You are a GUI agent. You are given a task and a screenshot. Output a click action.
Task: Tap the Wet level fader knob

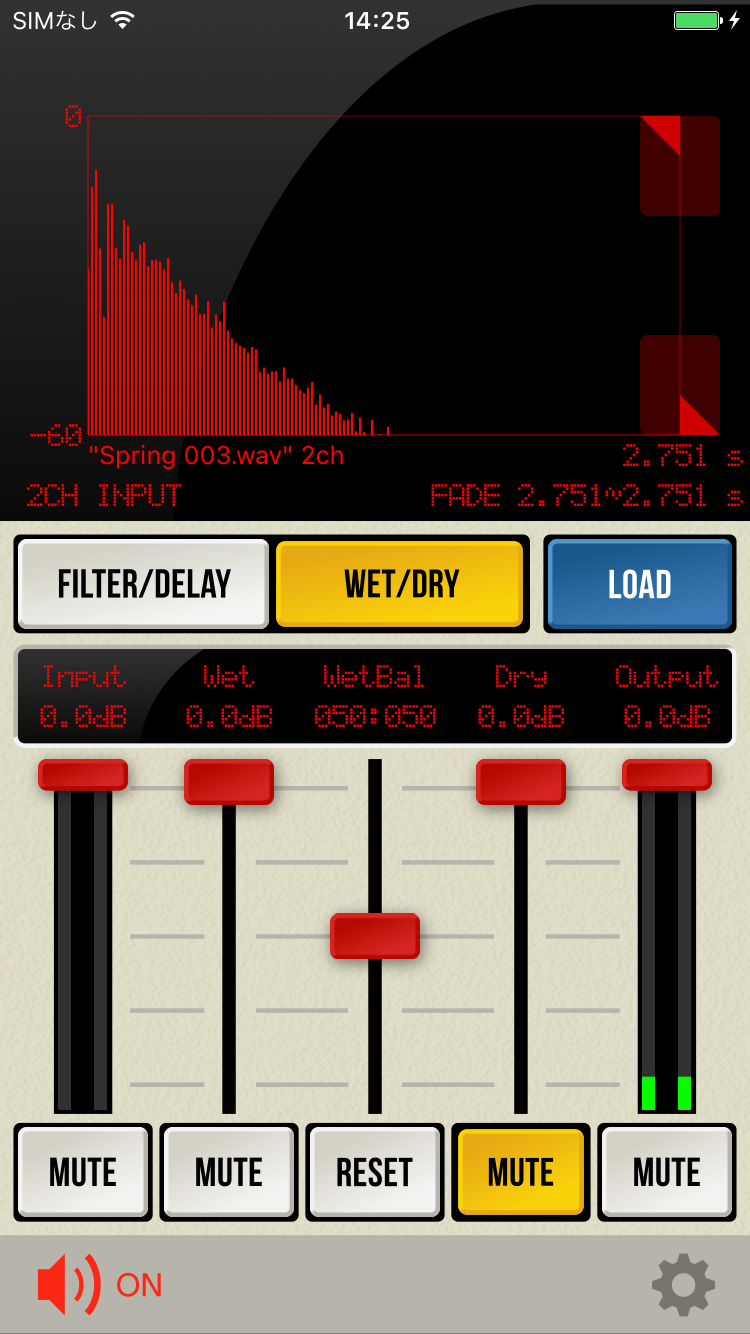click(229, 781)
